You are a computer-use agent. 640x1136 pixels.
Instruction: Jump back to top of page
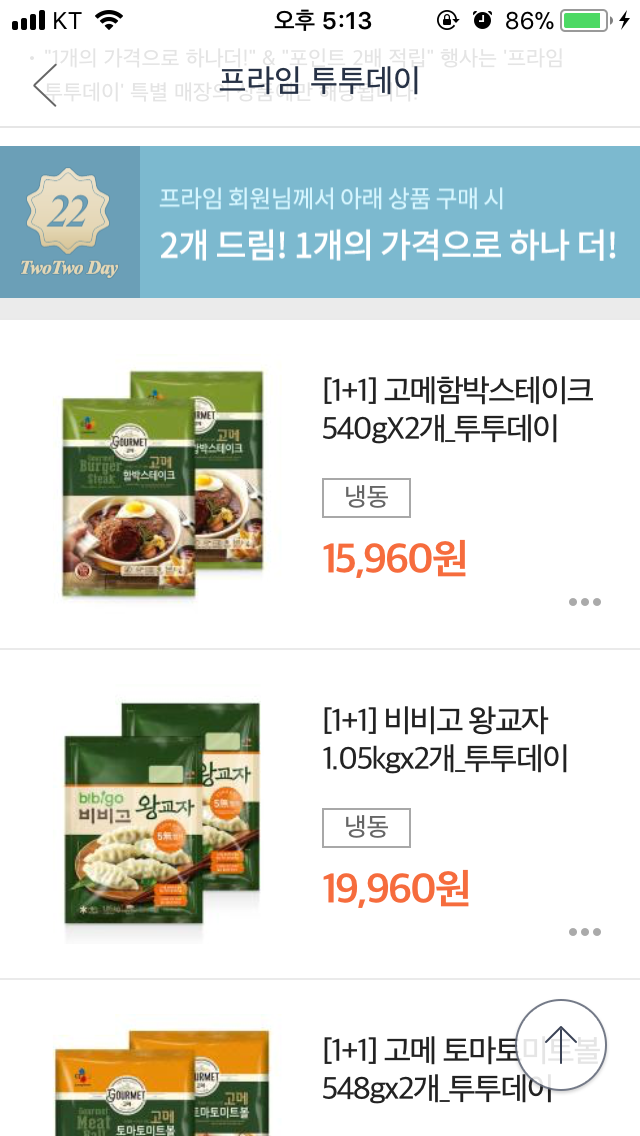coord(561,1044)
